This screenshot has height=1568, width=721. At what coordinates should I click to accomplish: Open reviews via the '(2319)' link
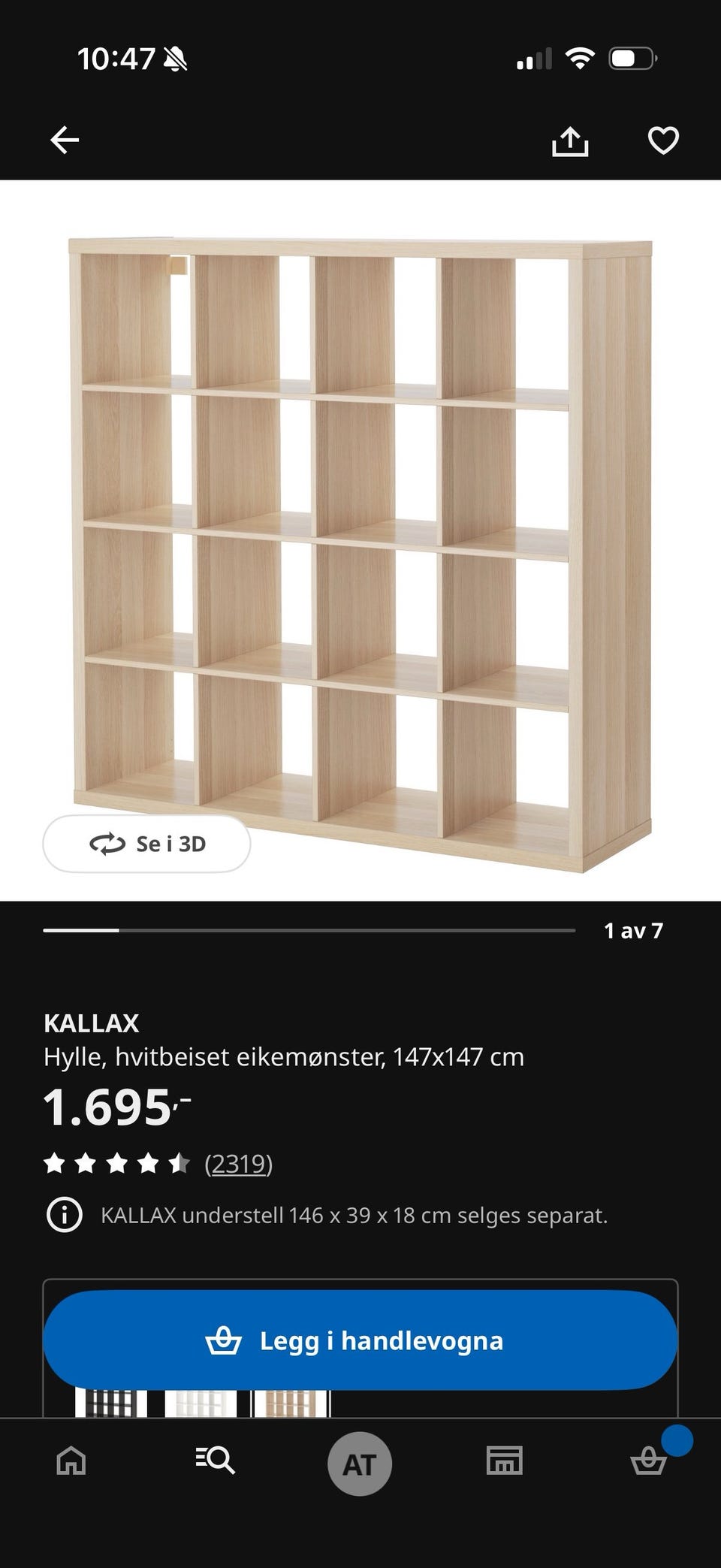pos(239,1165)
